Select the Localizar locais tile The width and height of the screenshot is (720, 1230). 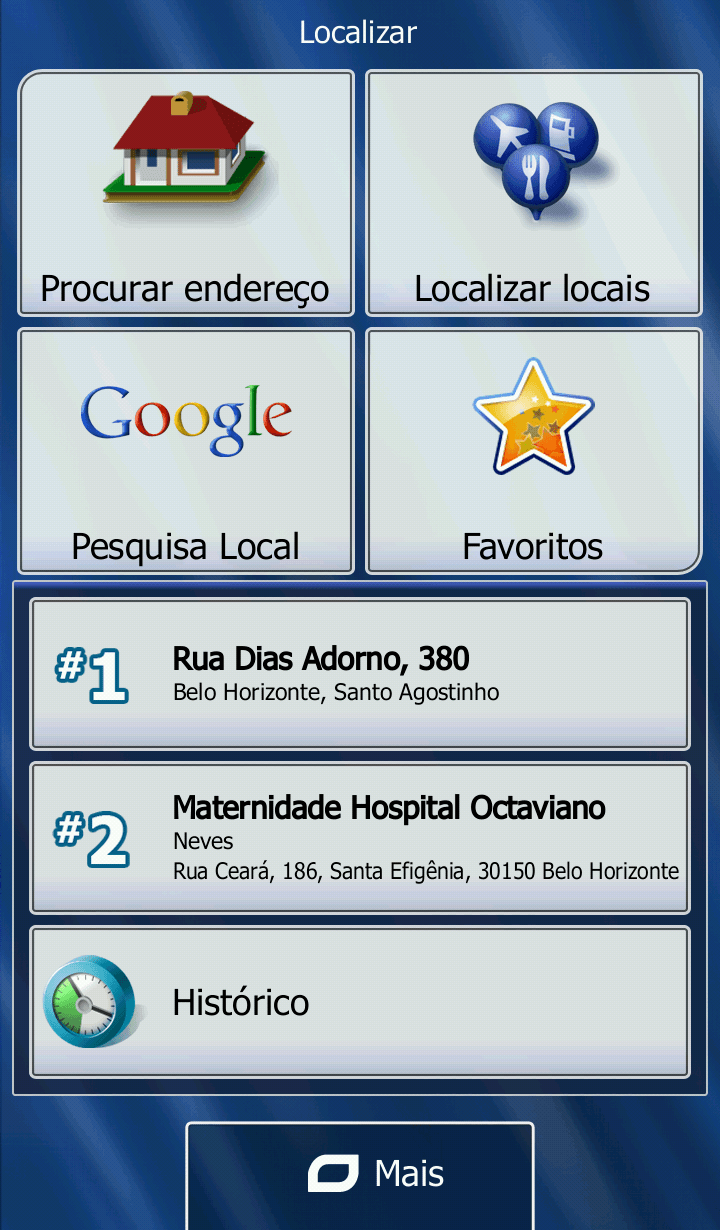[533, 193]
